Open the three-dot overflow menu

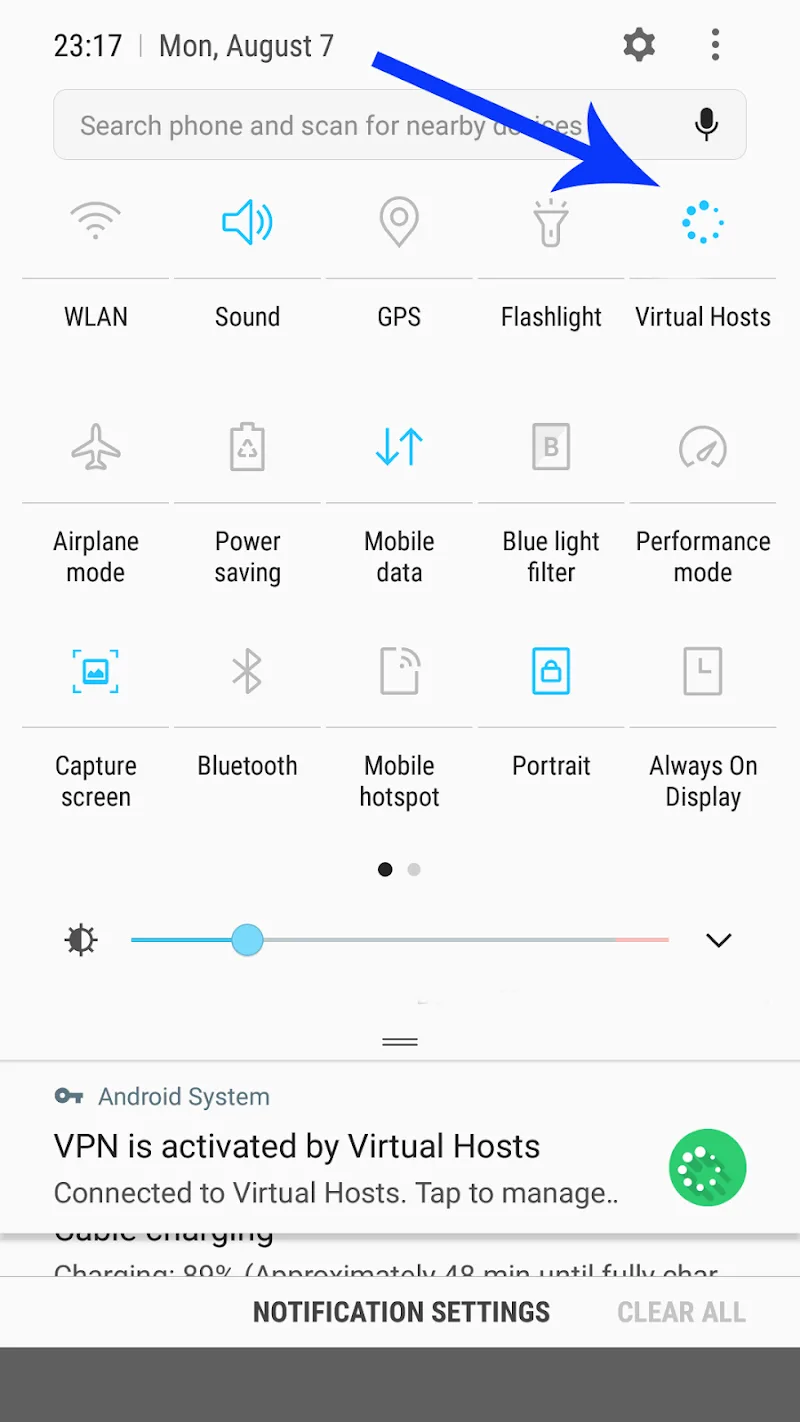point(715,45)
